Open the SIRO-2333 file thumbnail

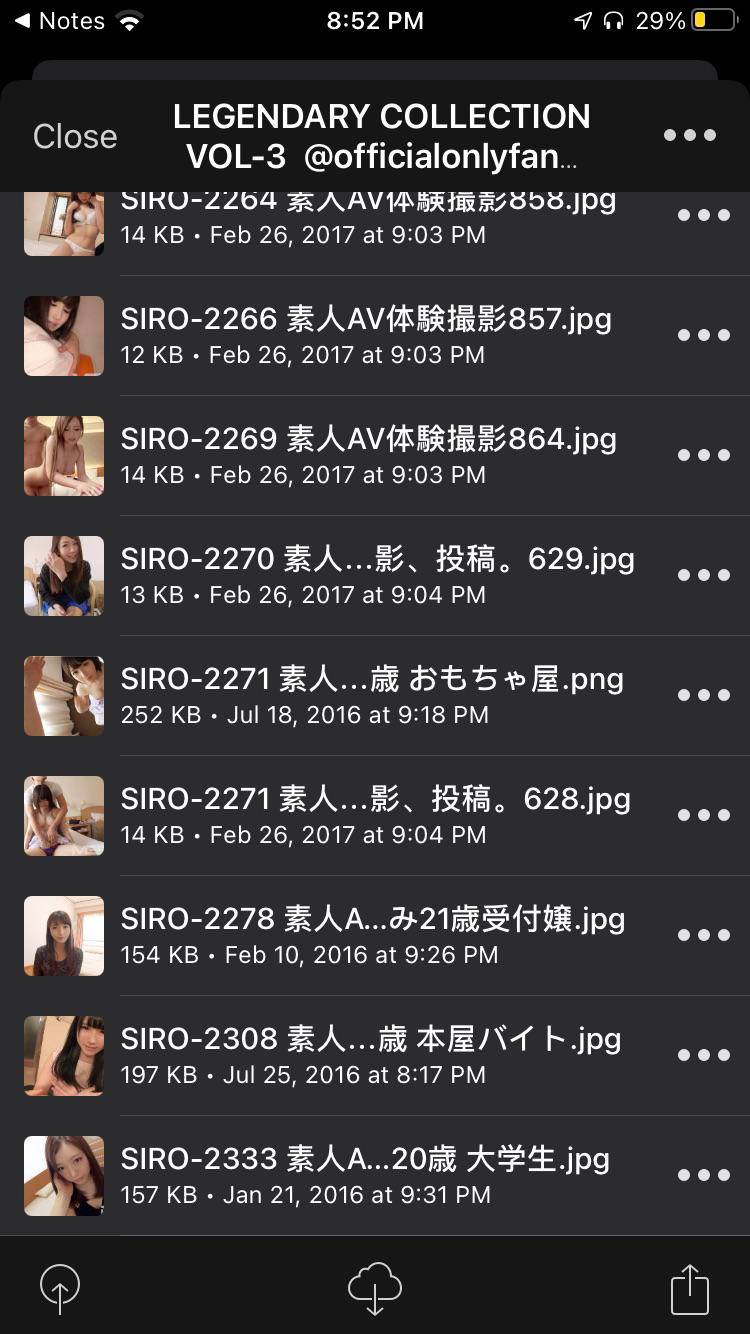pyautogui.click(x=63, y=1175)
